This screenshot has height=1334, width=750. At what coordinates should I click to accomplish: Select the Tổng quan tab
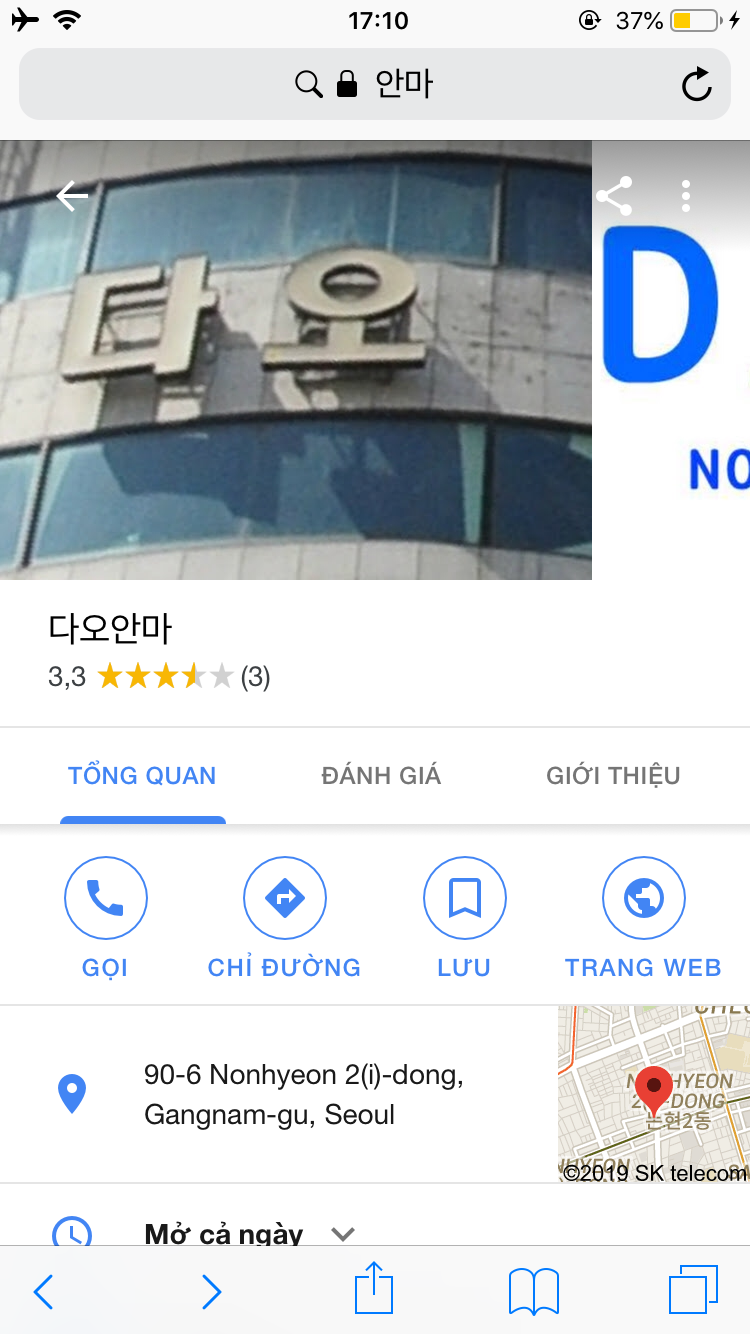click(x=142, y=775)
